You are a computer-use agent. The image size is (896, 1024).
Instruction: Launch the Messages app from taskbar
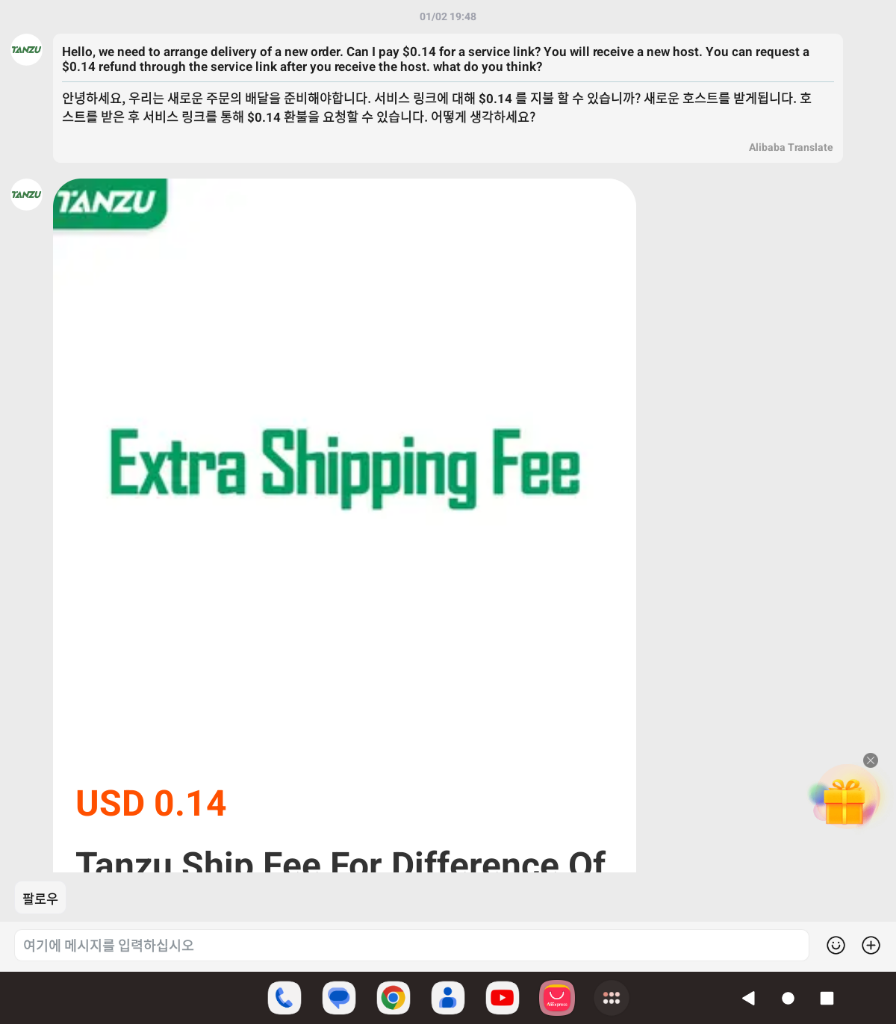click(x=339, y=998)
